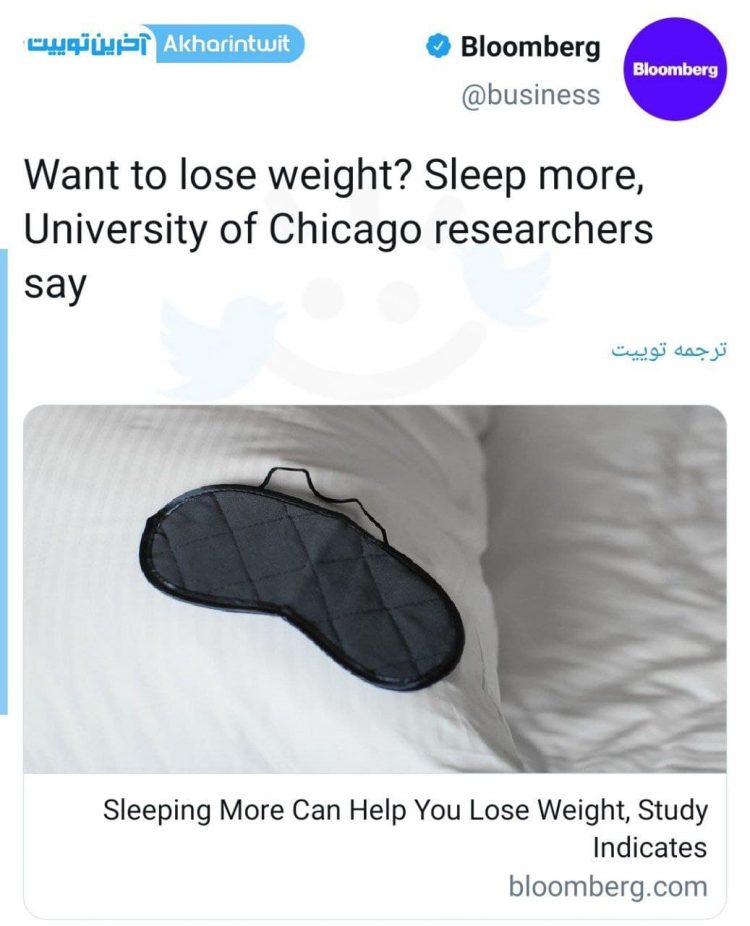Open the Bloomberg sleep study article card
The height and width of the screenshot is (926, 750).
pyautogui.click(x=375, y=660)
